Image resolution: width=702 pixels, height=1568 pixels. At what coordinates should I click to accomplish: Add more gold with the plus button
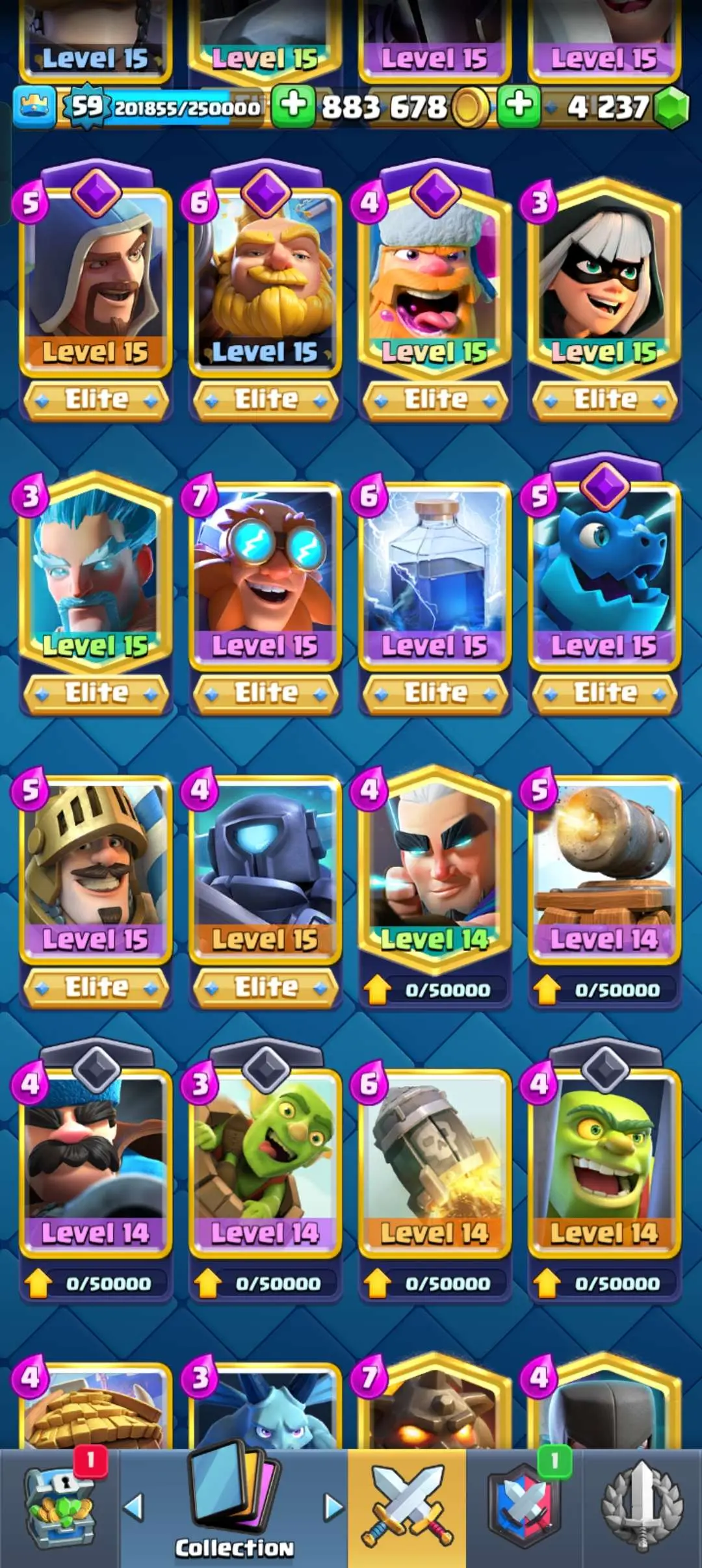(293, 105)
